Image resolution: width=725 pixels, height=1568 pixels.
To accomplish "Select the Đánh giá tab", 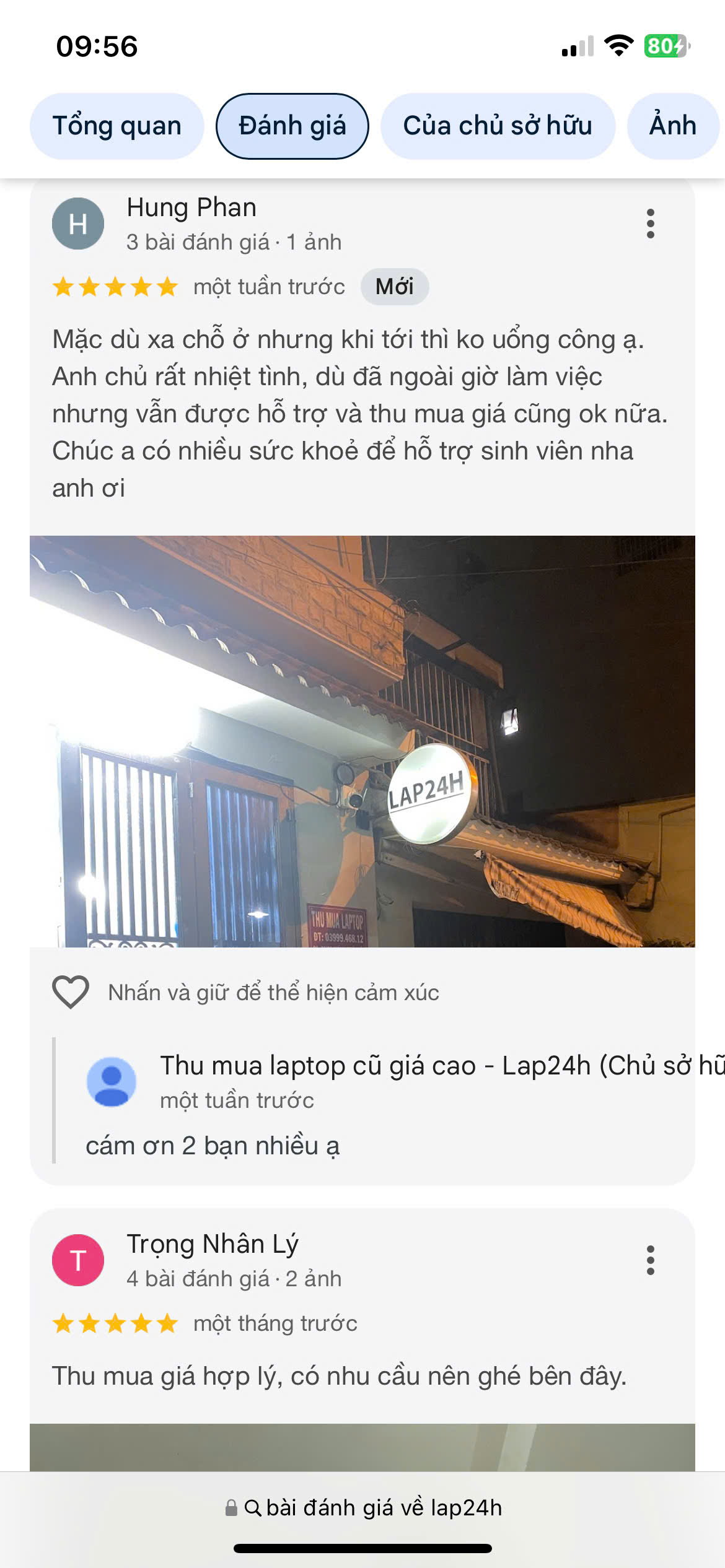I will 292,126.
